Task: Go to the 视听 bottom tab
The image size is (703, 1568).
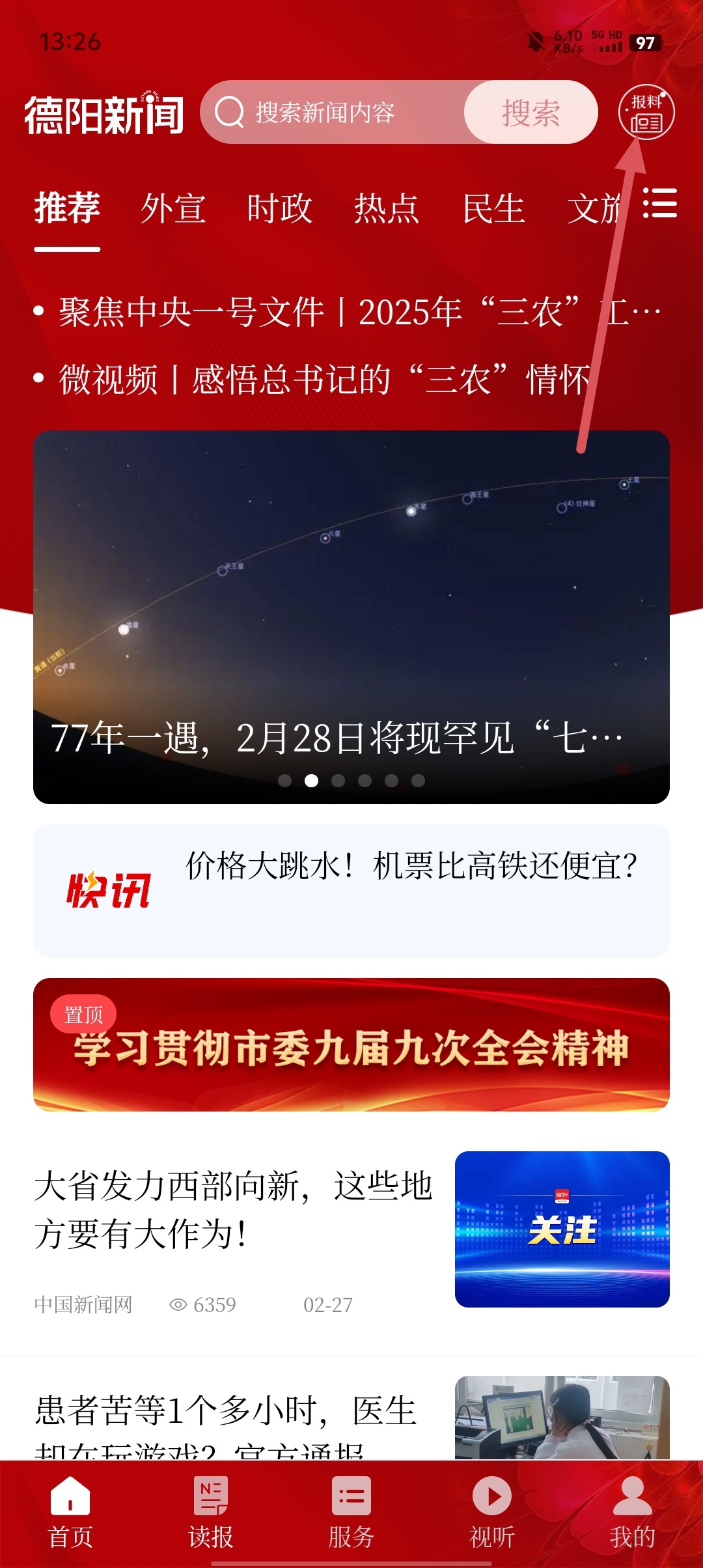Action: 492,1512
